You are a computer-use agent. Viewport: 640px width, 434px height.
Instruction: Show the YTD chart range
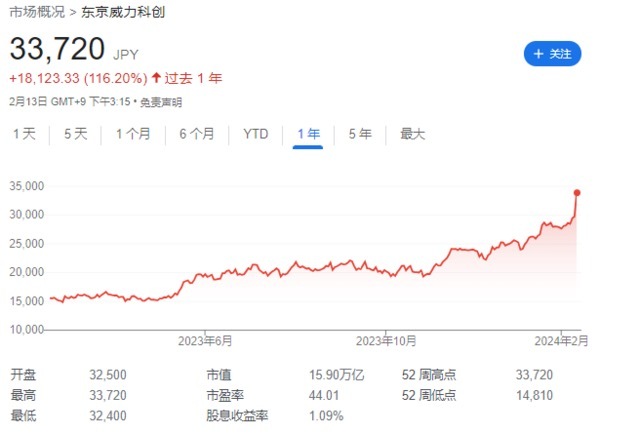pos(256,133)
